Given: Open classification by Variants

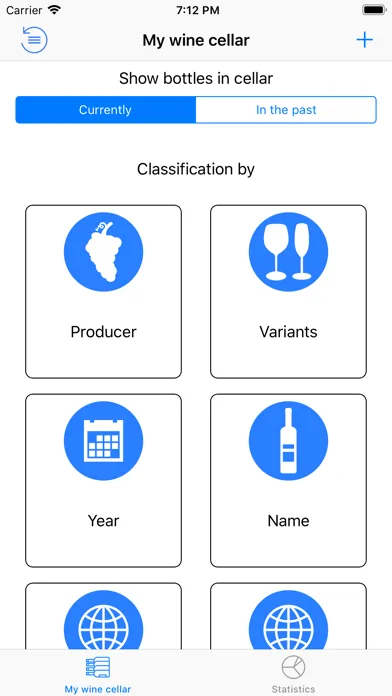Looking at the screenshot, I should (289, 292).
